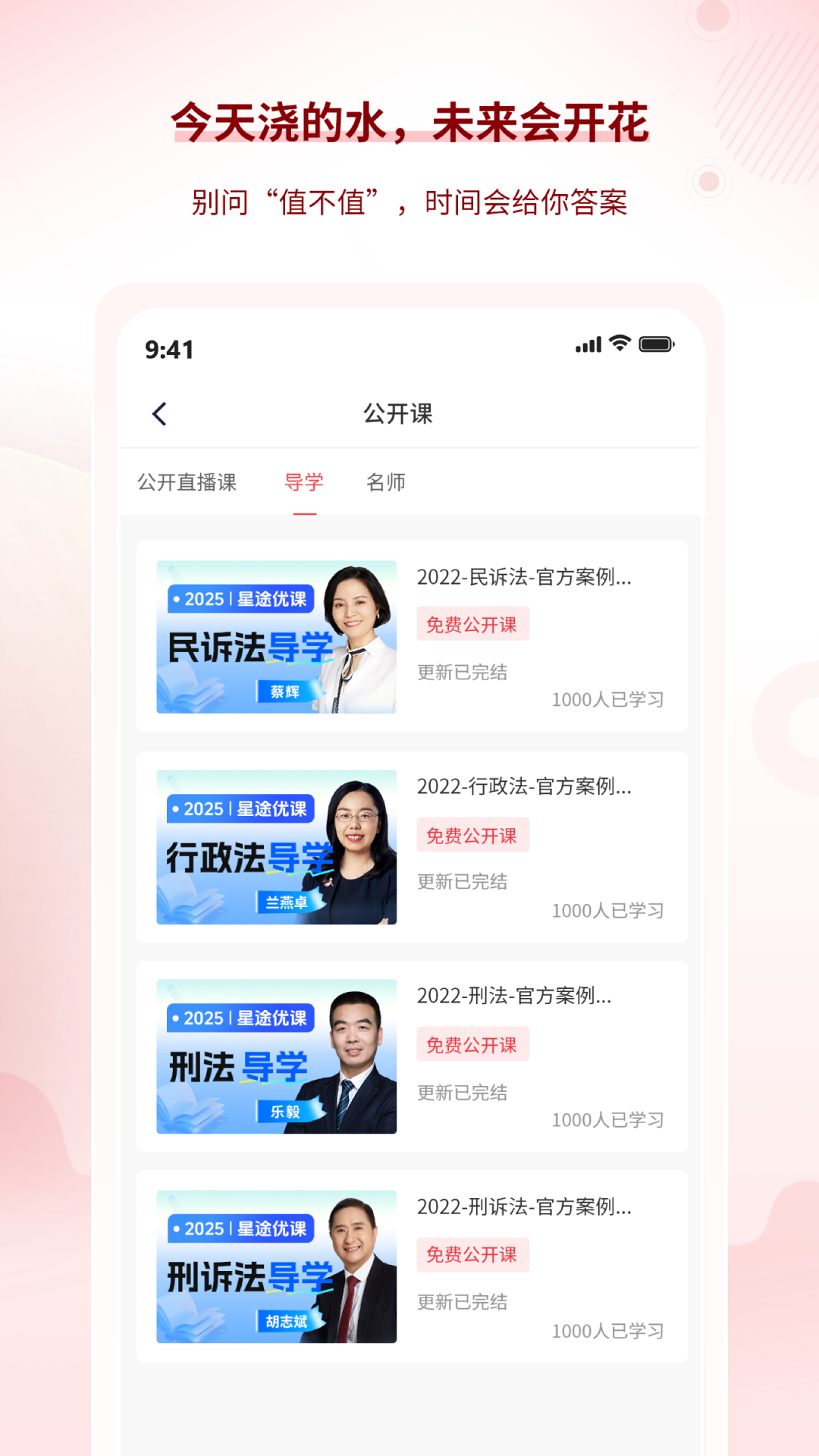
Task: Tap the back arrow on 公开课 page
Action: point(159,413)
